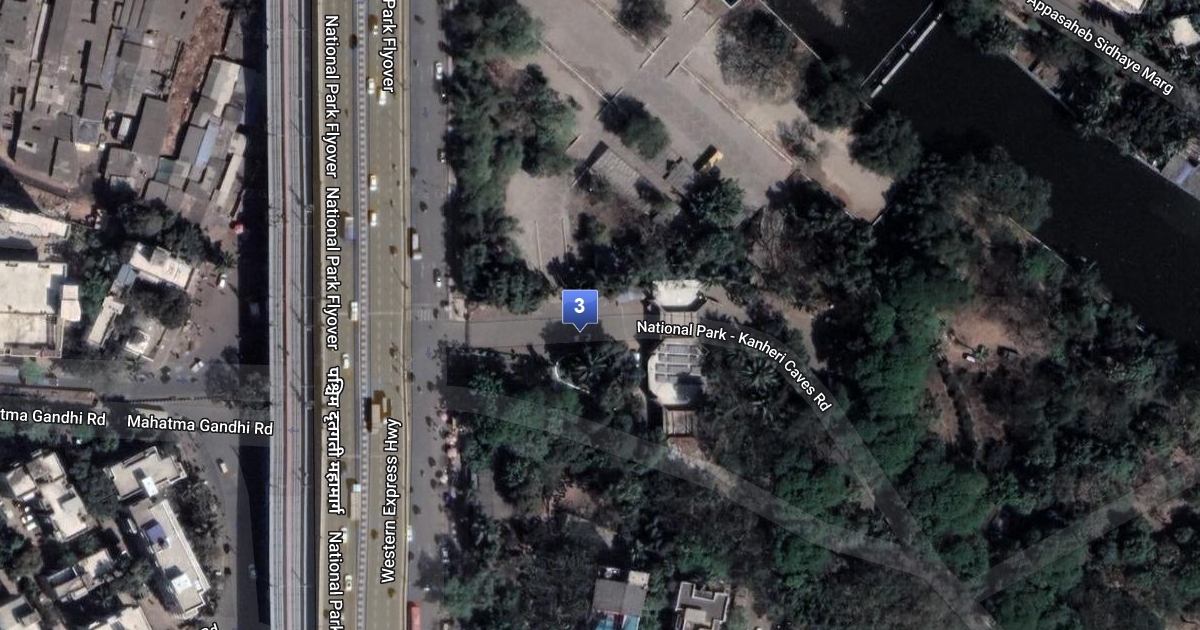The height and width of the screenshot is (630, 1200).
Task: Tap the map marker numbered 3
Action: tap(579, 308)
